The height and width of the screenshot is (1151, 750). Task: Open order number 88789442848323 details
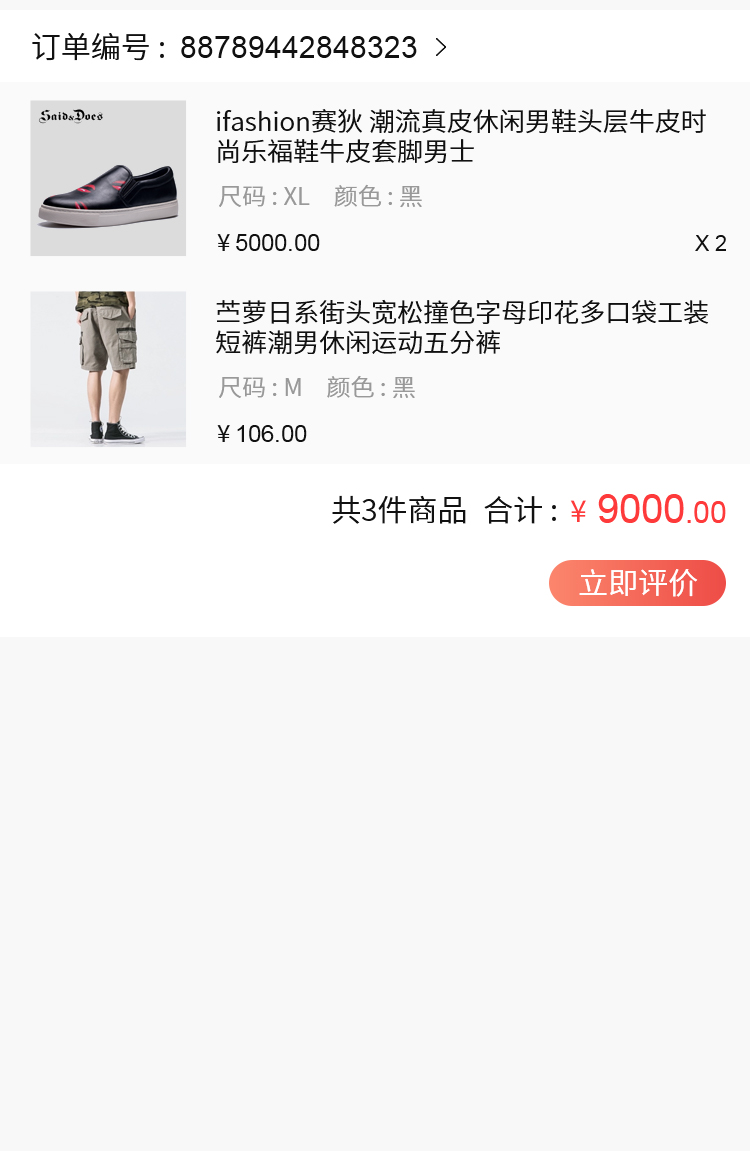240,47
